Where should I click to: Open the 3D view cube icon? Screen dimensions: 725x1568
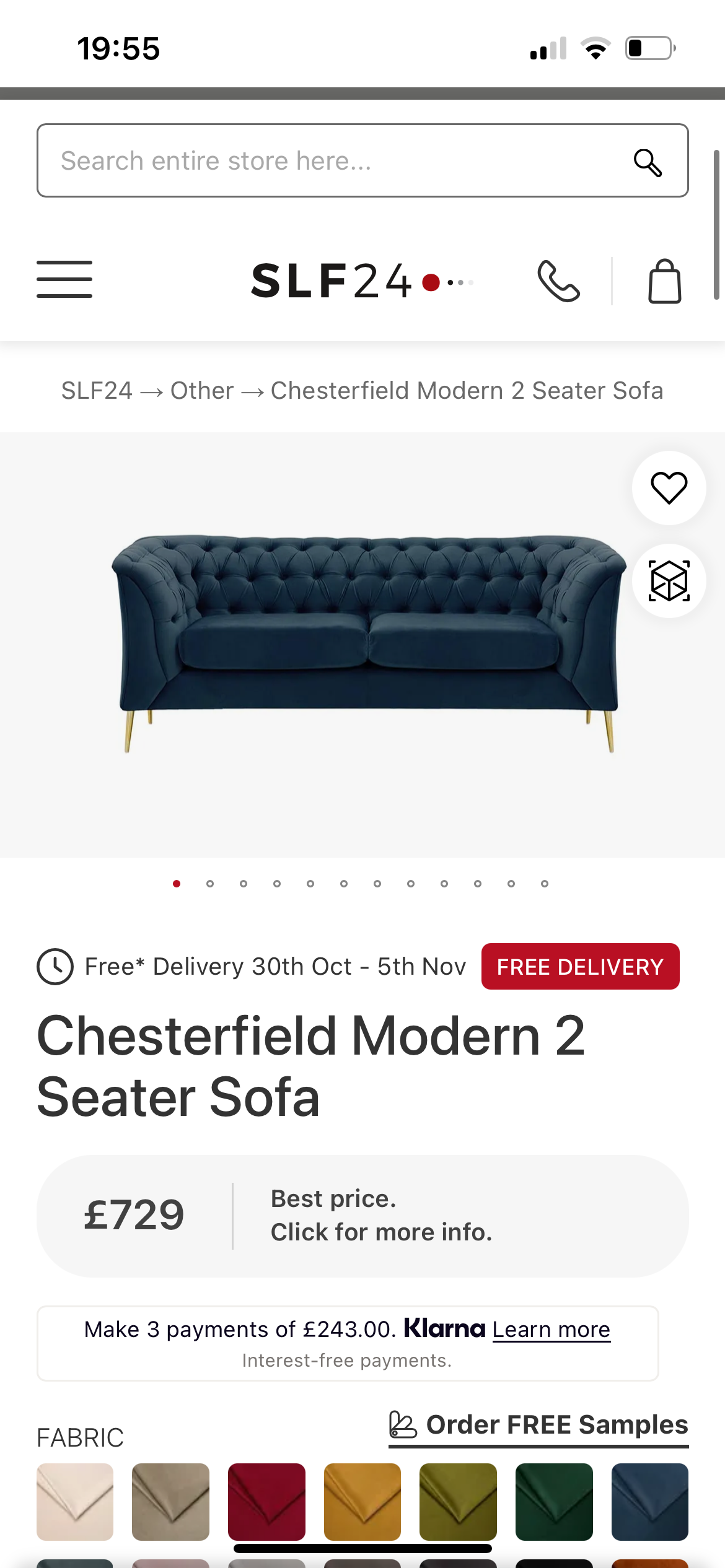[x=669, y=581]
